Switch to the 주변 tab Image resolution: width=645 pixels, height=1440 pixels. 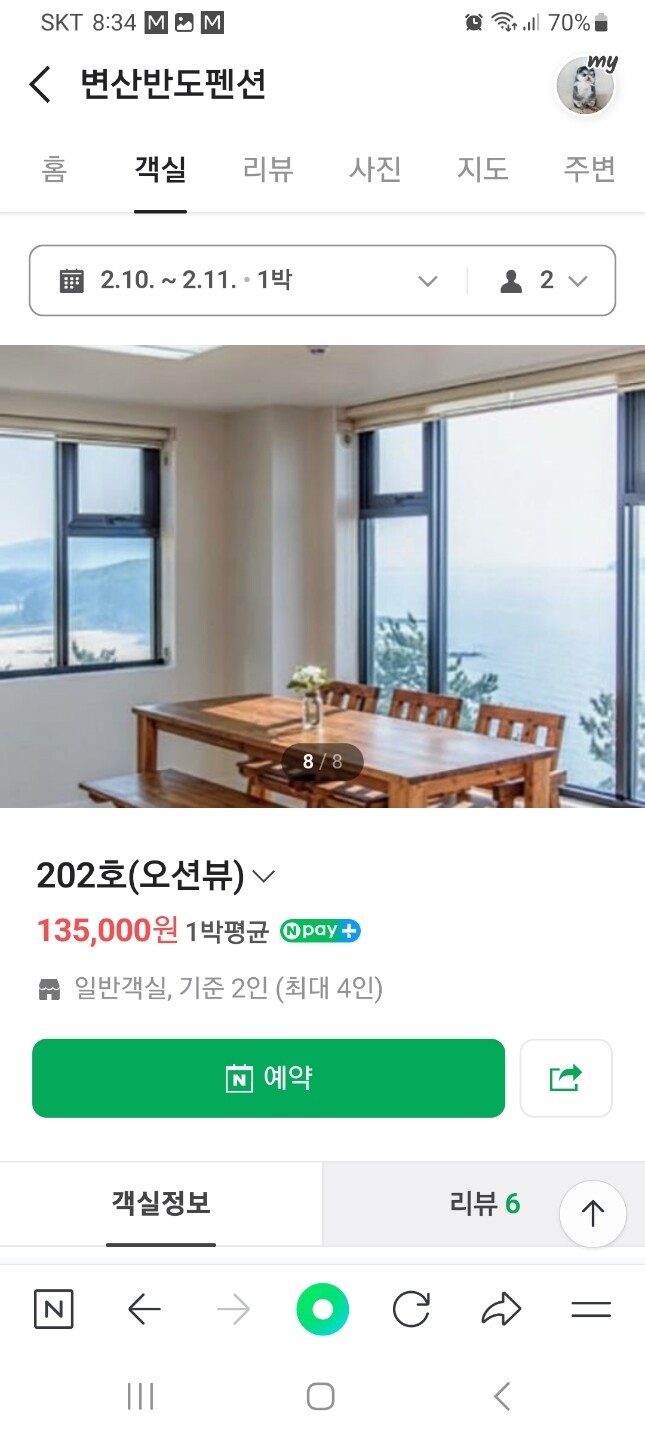click(x=589, y=170)
